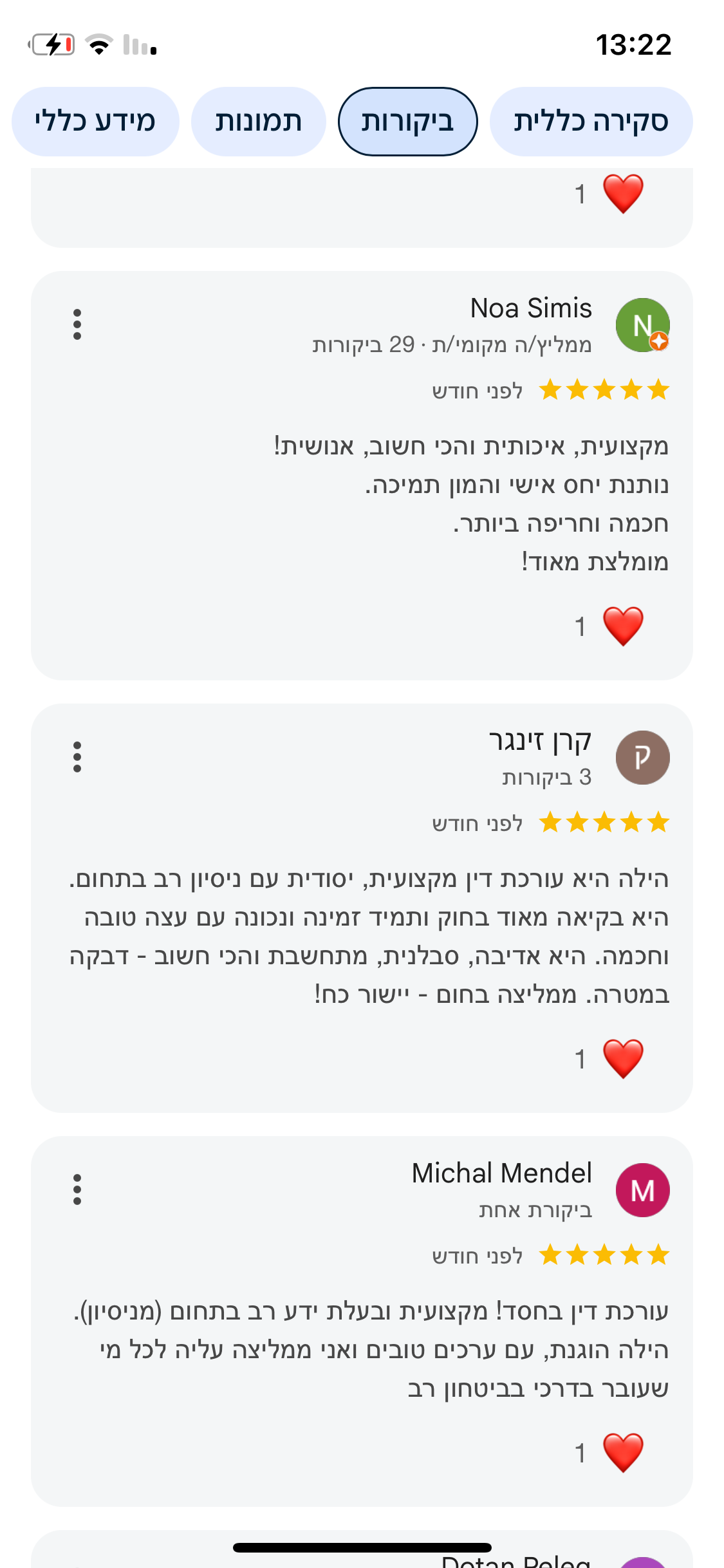Switch to the מידע כללי tab

(x=95, y=122)
